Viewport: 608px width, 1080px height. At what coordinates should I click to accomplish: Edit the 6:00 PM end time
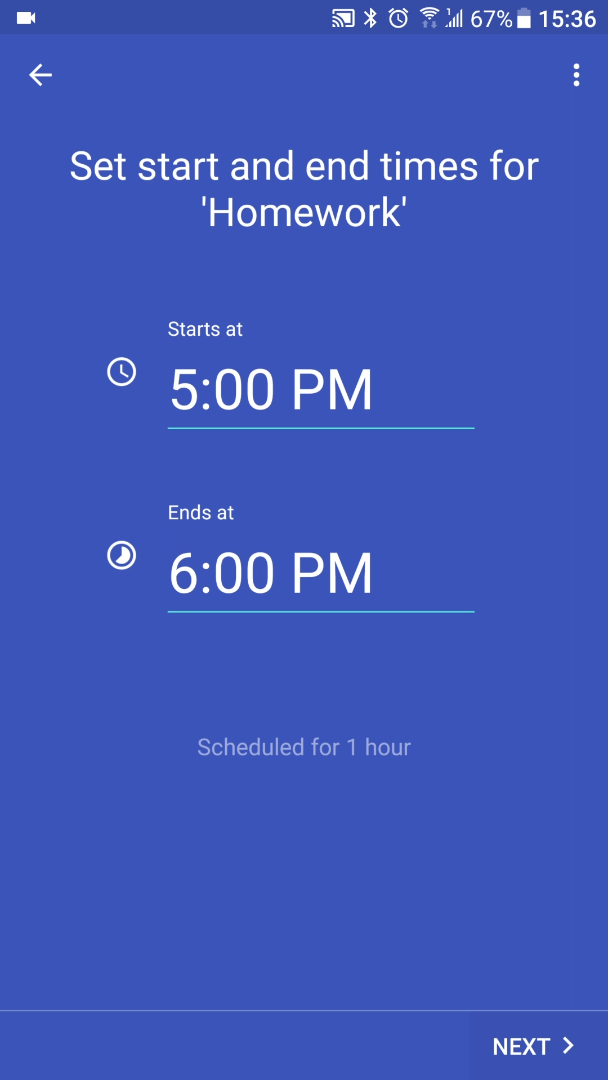tap(321, 574)
